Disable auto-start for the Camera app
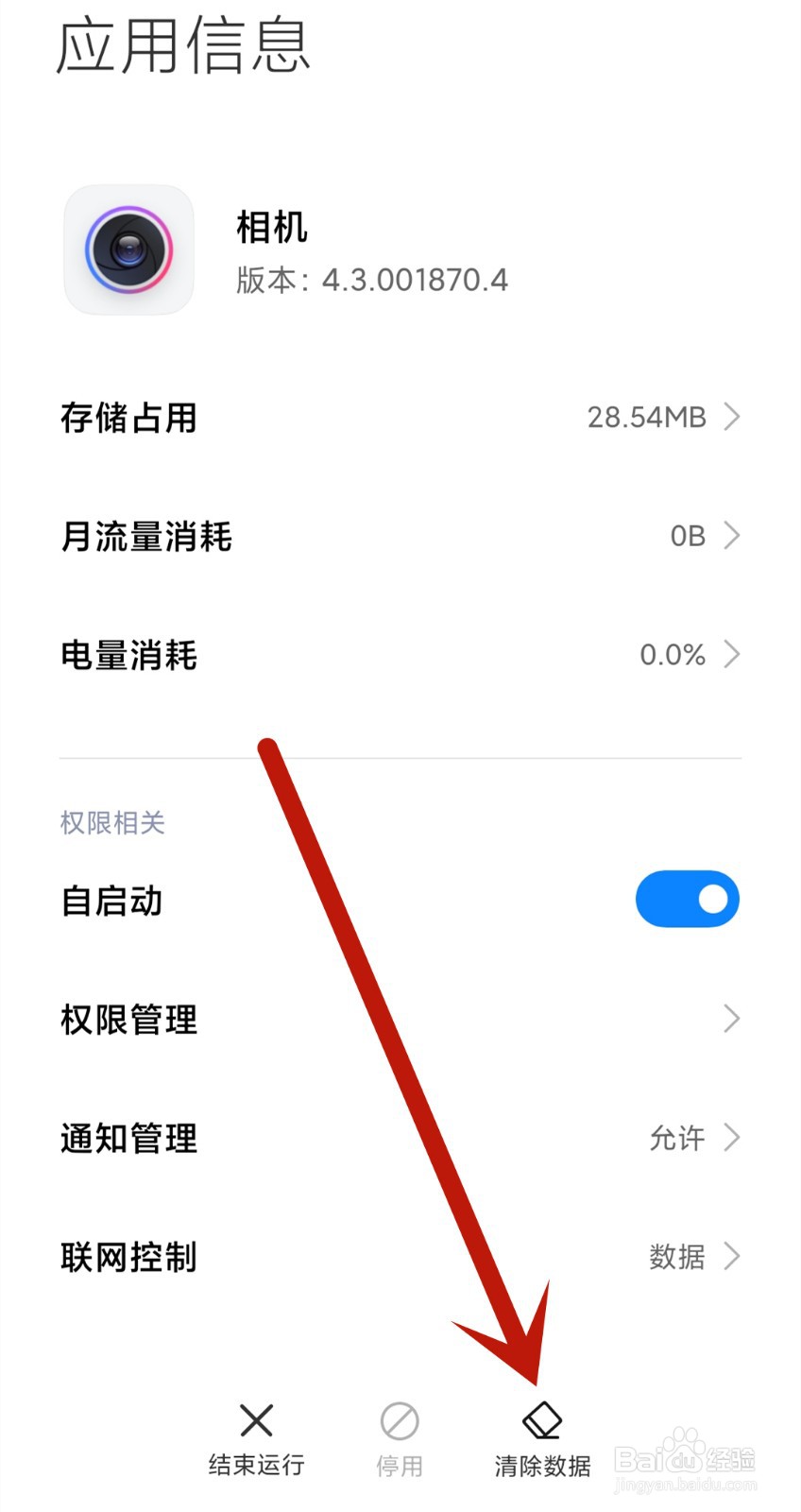 click(x=687, y=899)
